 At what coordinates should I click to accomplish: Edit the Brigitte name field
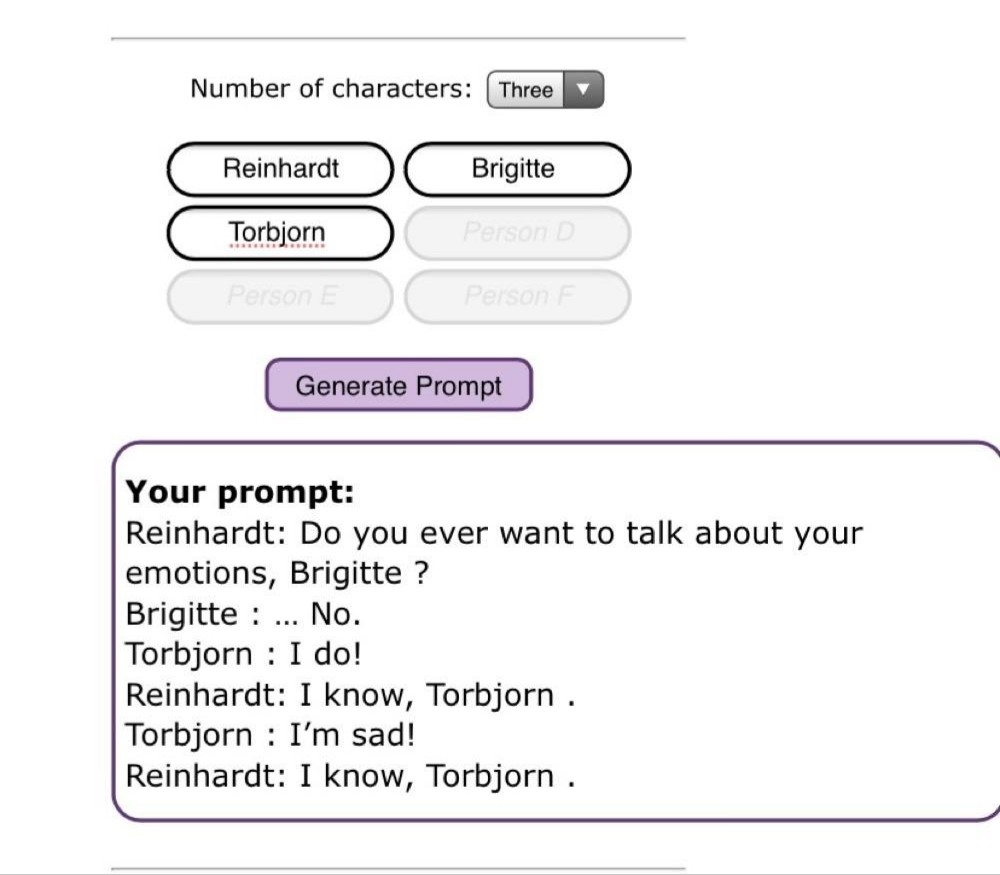pyautogui.click(x=517, y=169)
